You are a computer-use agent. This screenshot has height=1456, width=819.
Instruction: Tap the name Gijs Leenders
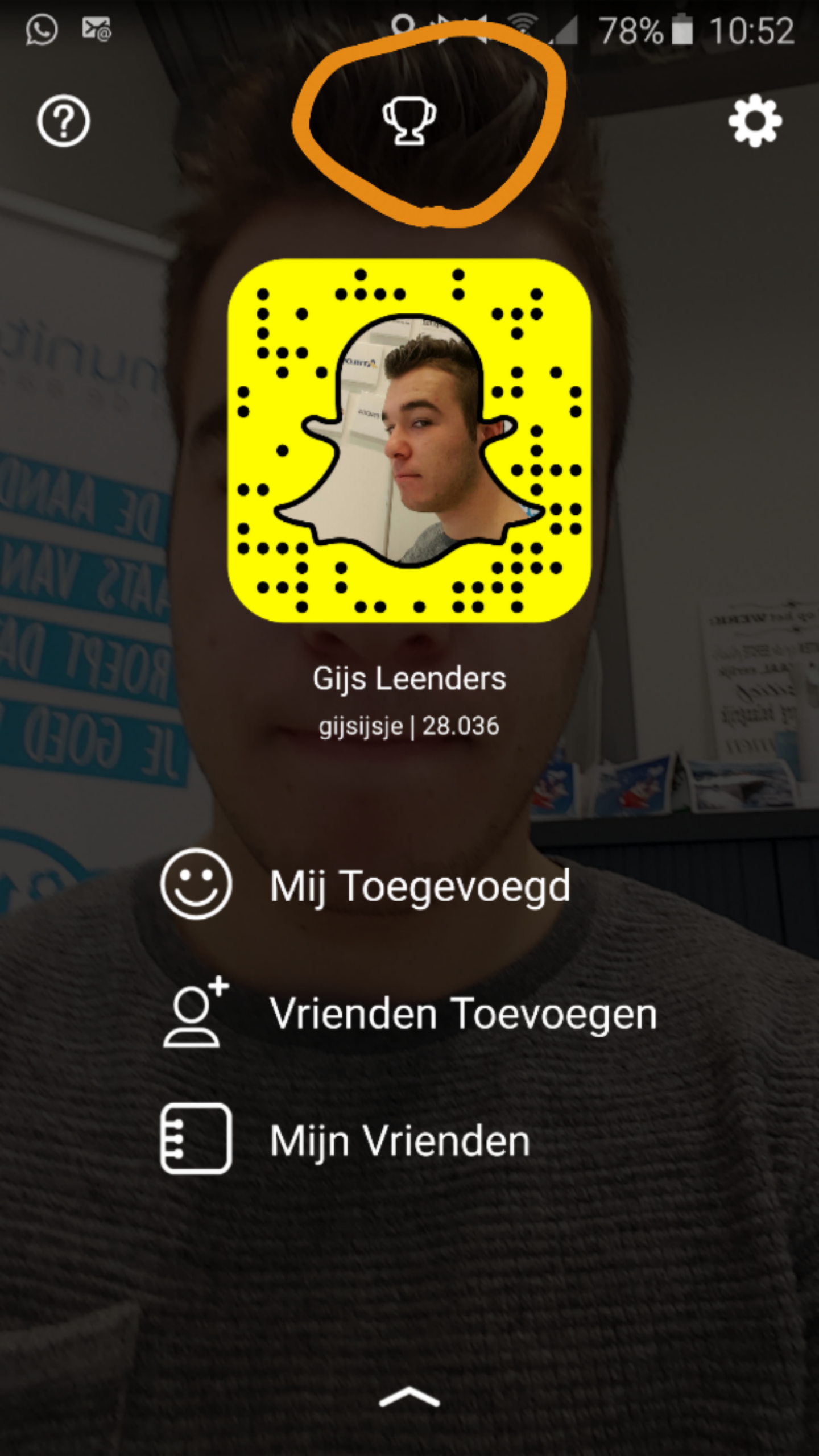coord(409,679)
